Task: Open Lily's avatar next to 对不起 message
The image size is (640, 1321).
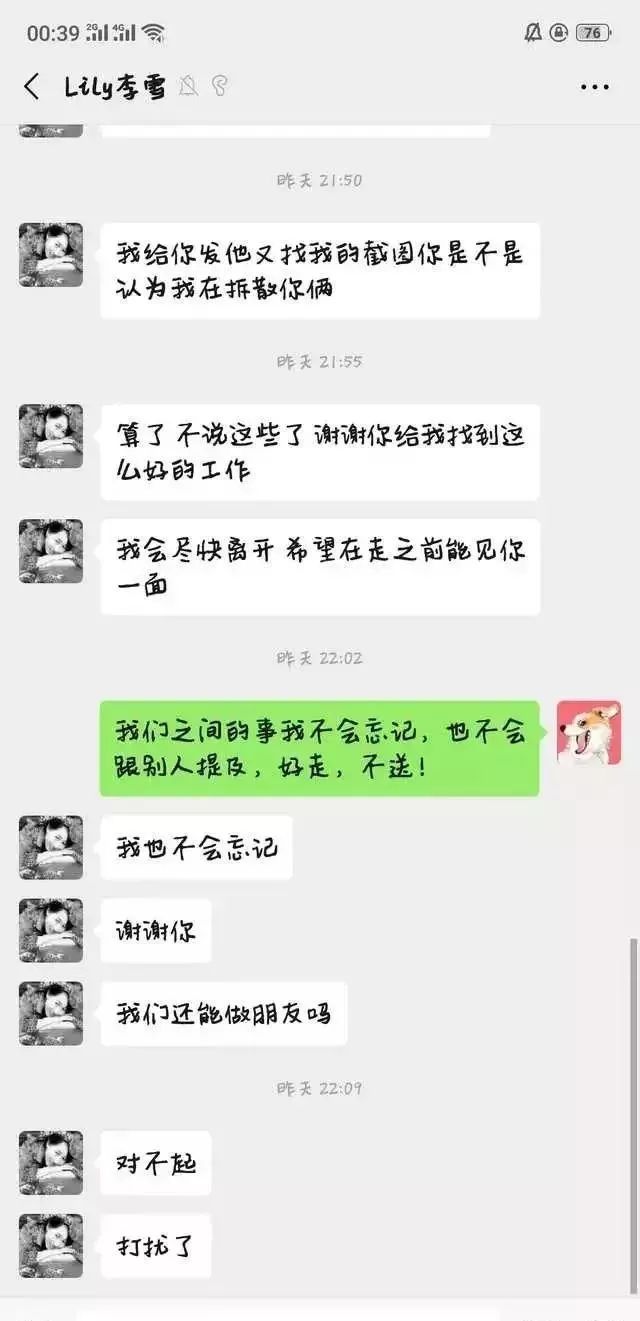Action: 51,1162
